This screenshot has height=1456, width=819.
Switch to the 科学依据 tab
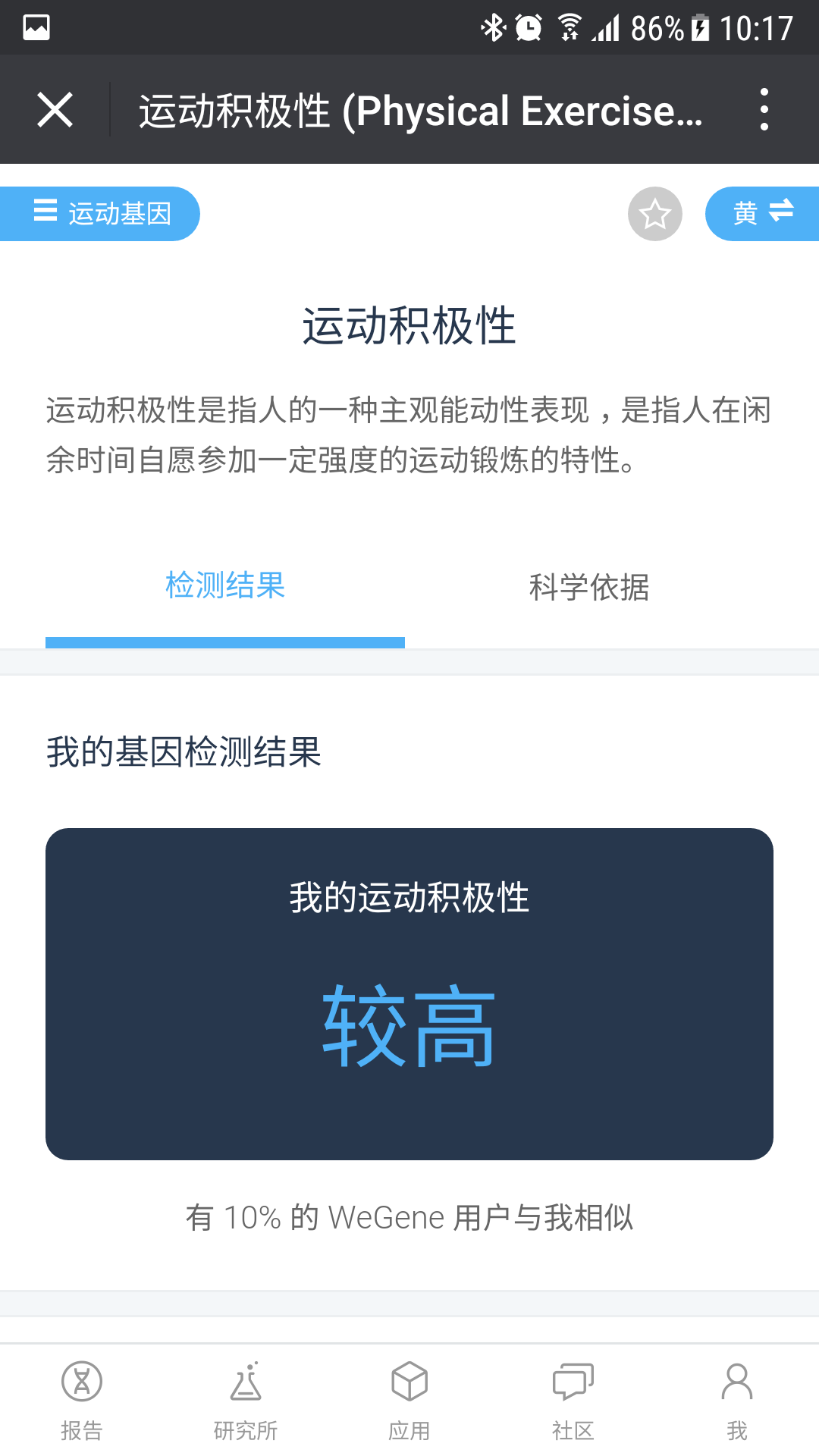[589, 588]
